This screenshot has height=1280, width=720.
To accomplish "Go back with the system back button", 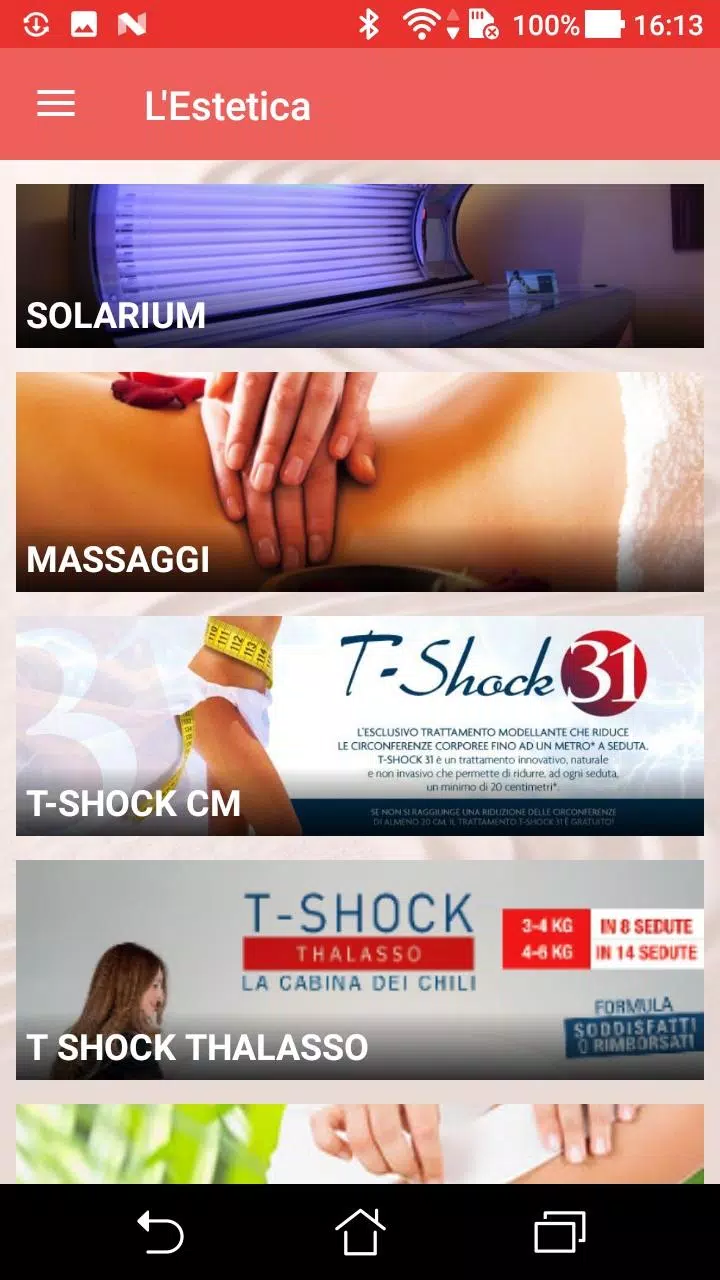I will (160, 1232).
